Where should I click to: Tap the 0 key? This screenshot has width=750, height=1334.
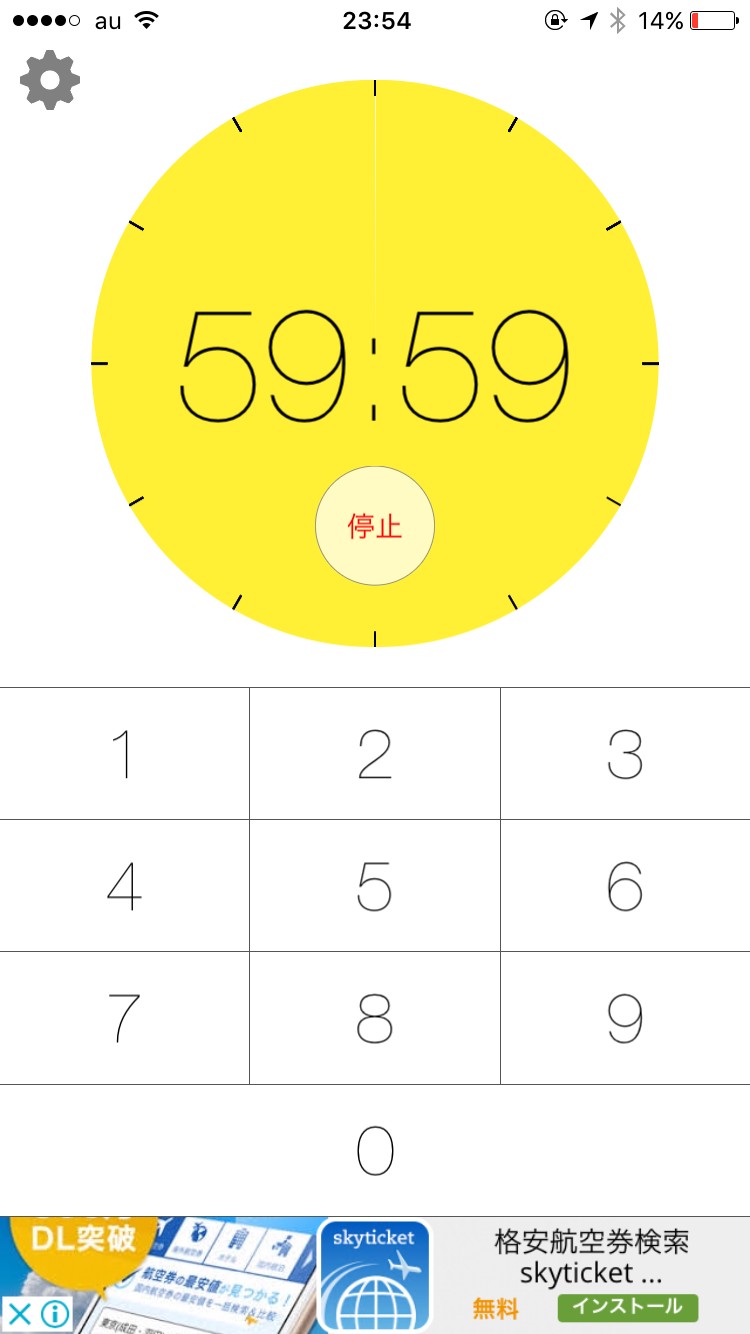tap(375, 1150)
